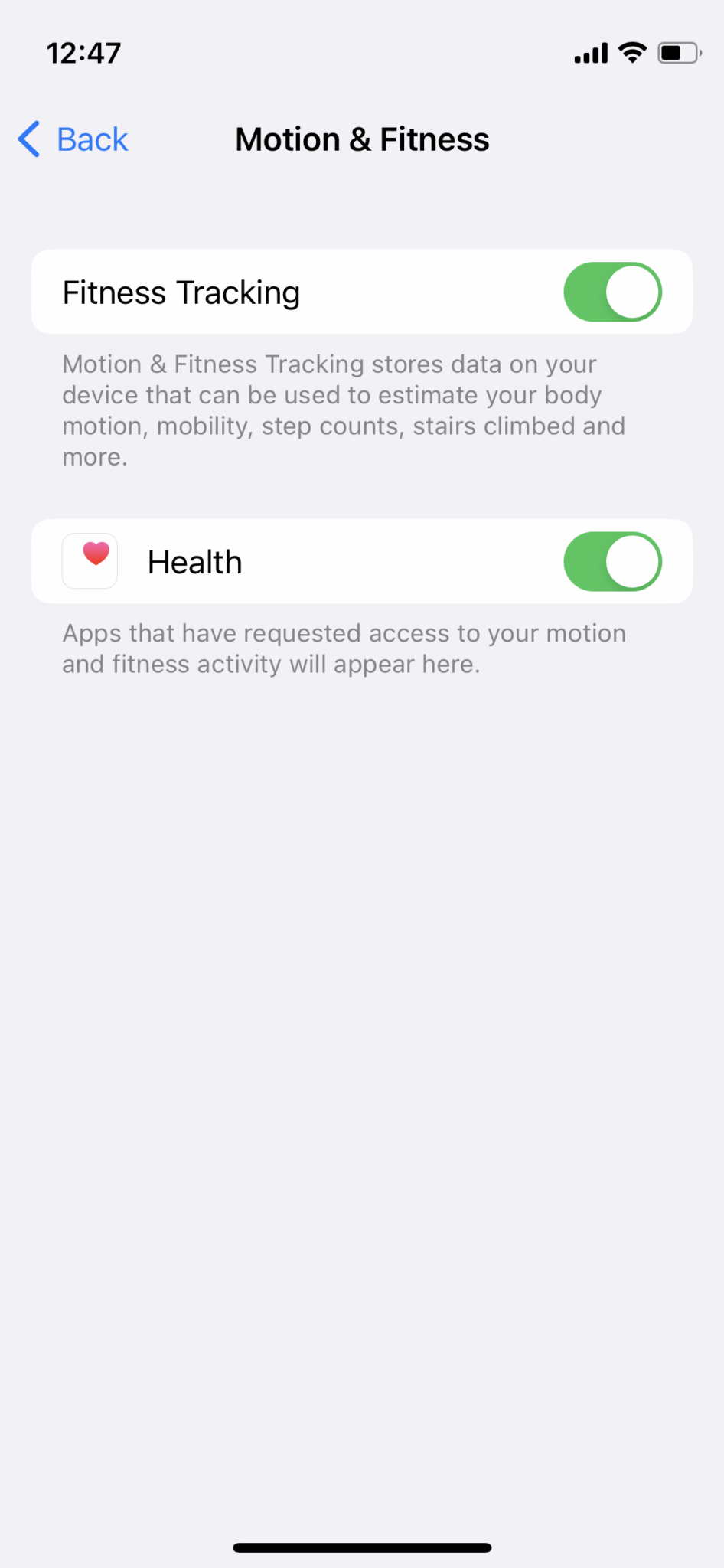724x1568 pixels.
Task: Tap the cellular signal bars icon
Action: (589, 52)
